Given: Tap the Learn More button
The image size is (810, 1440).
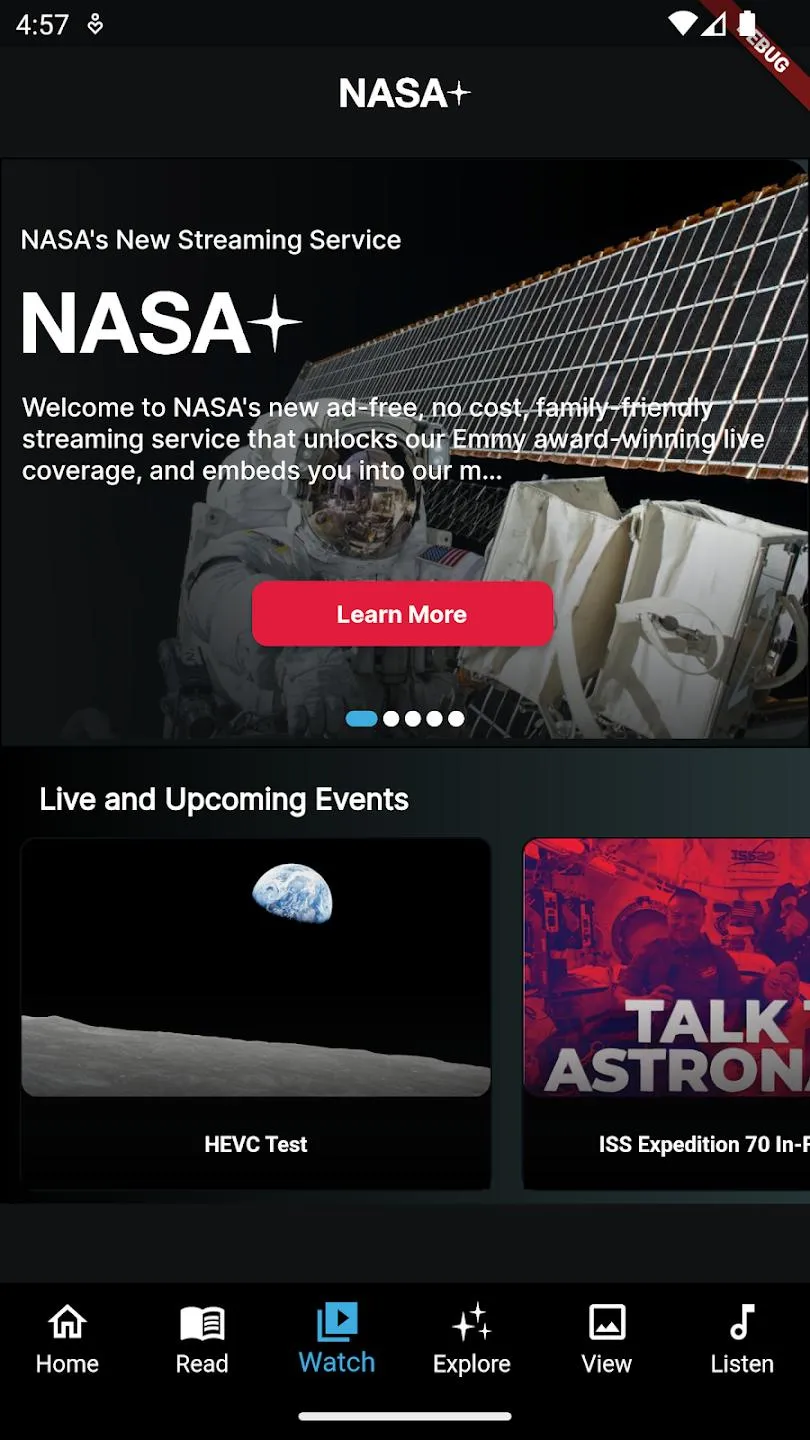Looking at the screenshot, I should 402,614.
